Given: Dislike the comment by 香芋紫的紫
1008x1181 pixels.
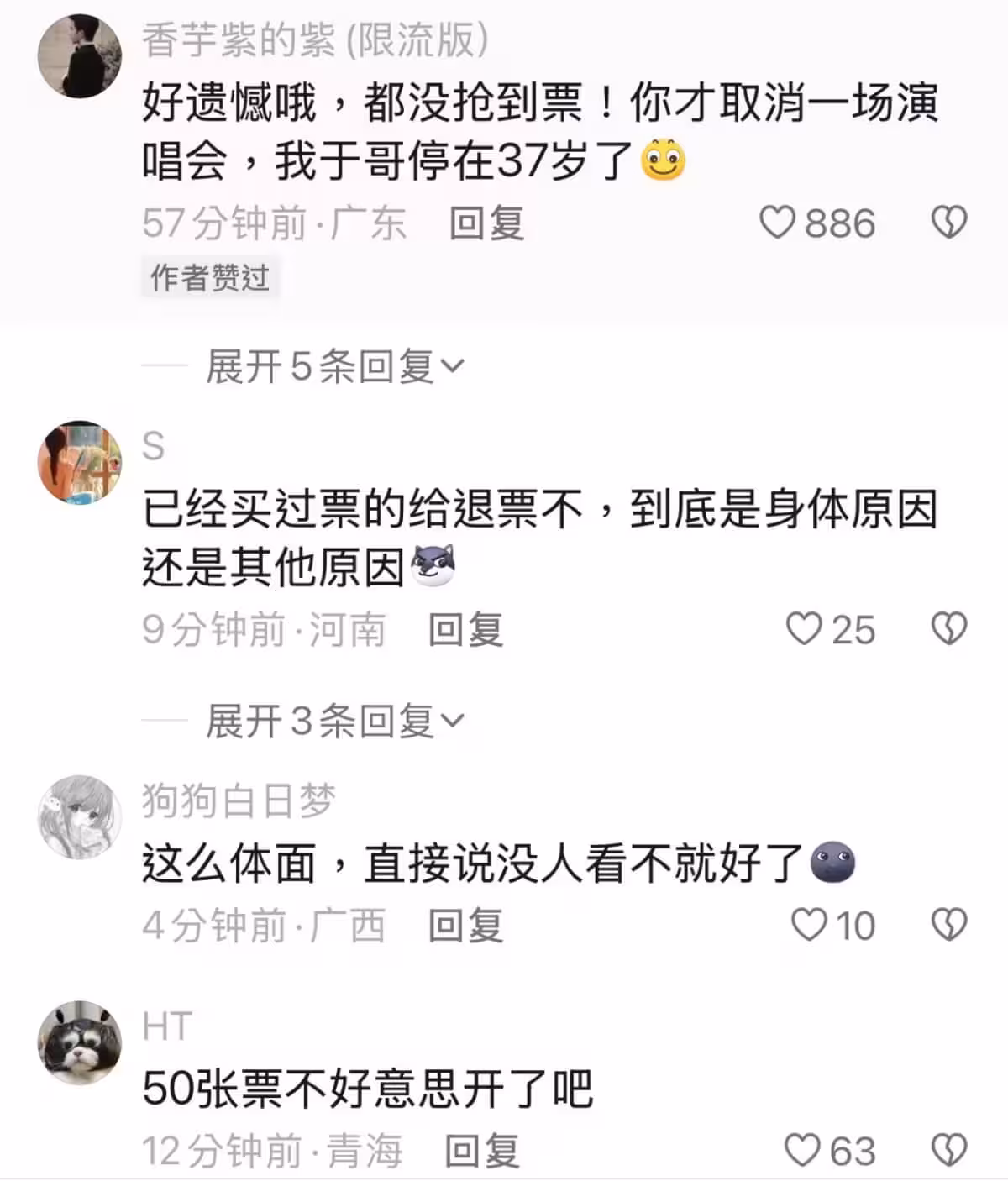Looking at the screenshot, I should point(949,223).
